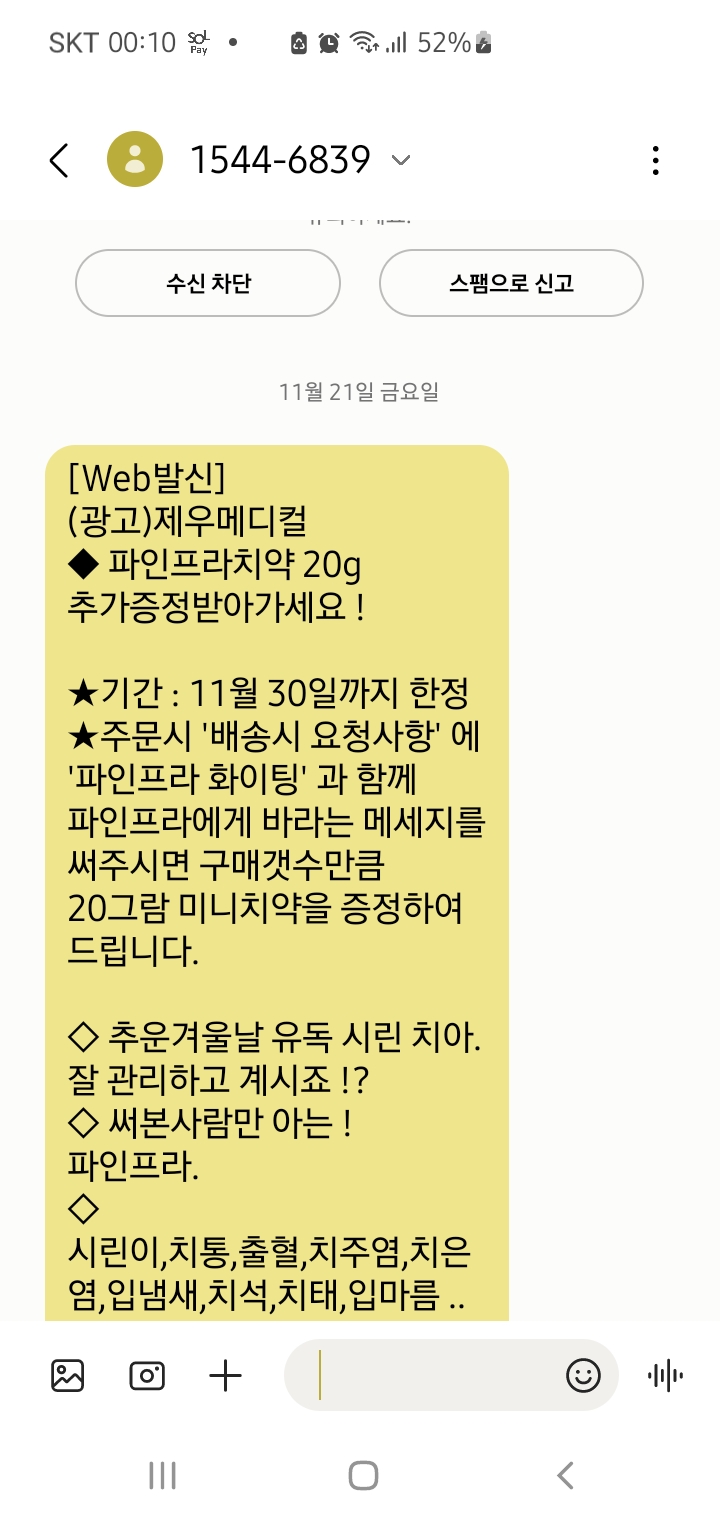720x1520 pixels.
Task: Expand the 1544-6839 contact dropdown
Action: [401, 160]
